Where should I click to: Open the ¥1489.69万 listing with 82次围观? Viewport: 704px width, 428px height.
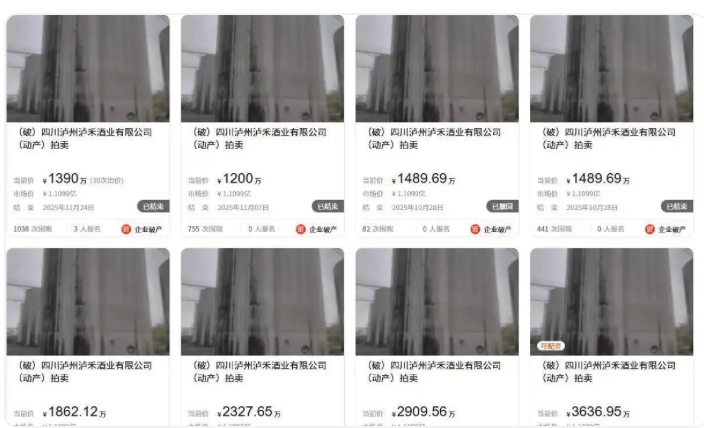tap(436, 137)
